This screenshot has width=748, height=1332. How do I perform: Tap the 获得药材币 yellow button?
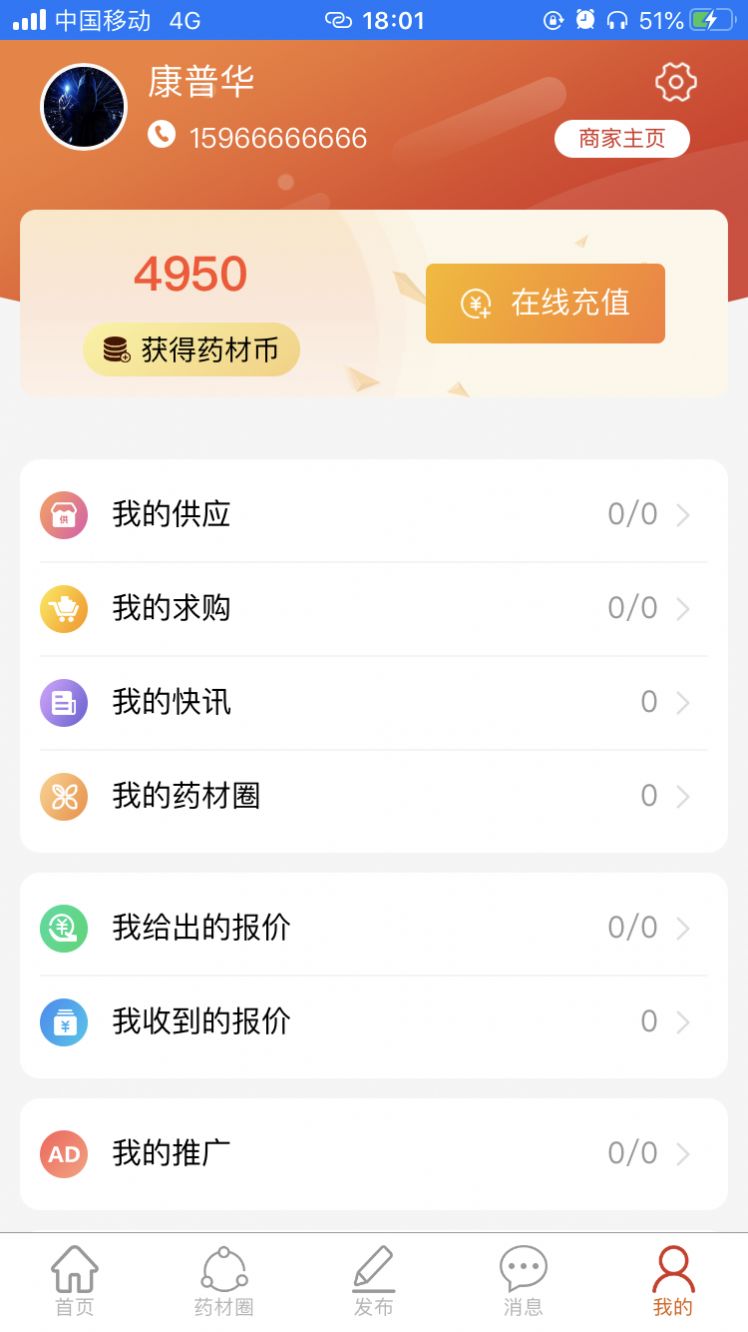point(190,349)
